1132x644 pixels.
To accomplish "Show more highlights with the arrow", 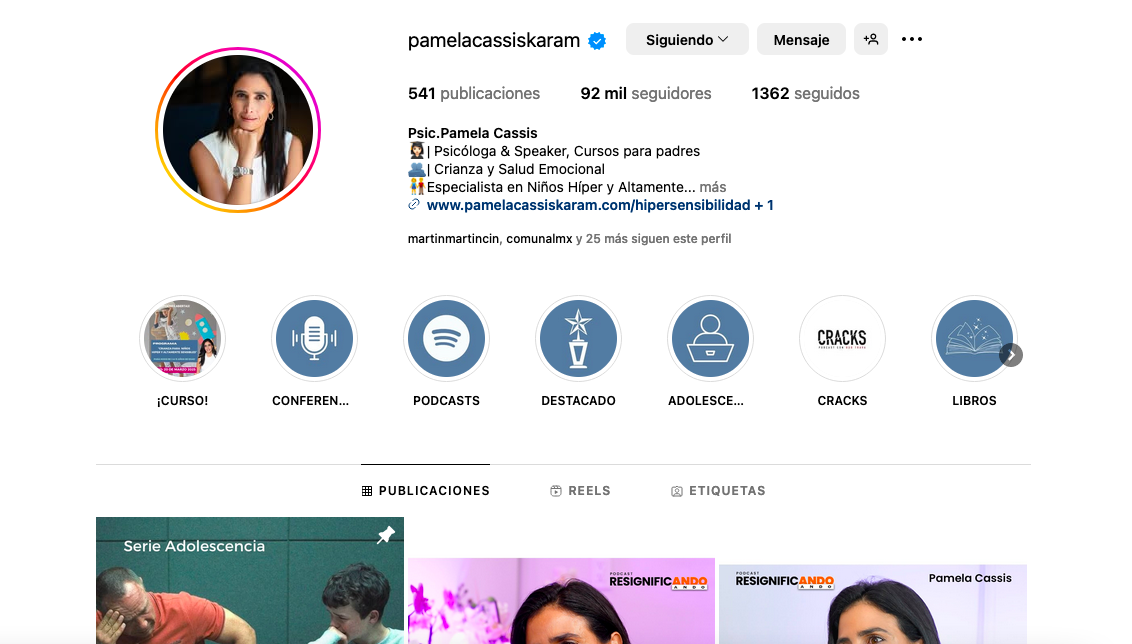I will click(1011, 355).
